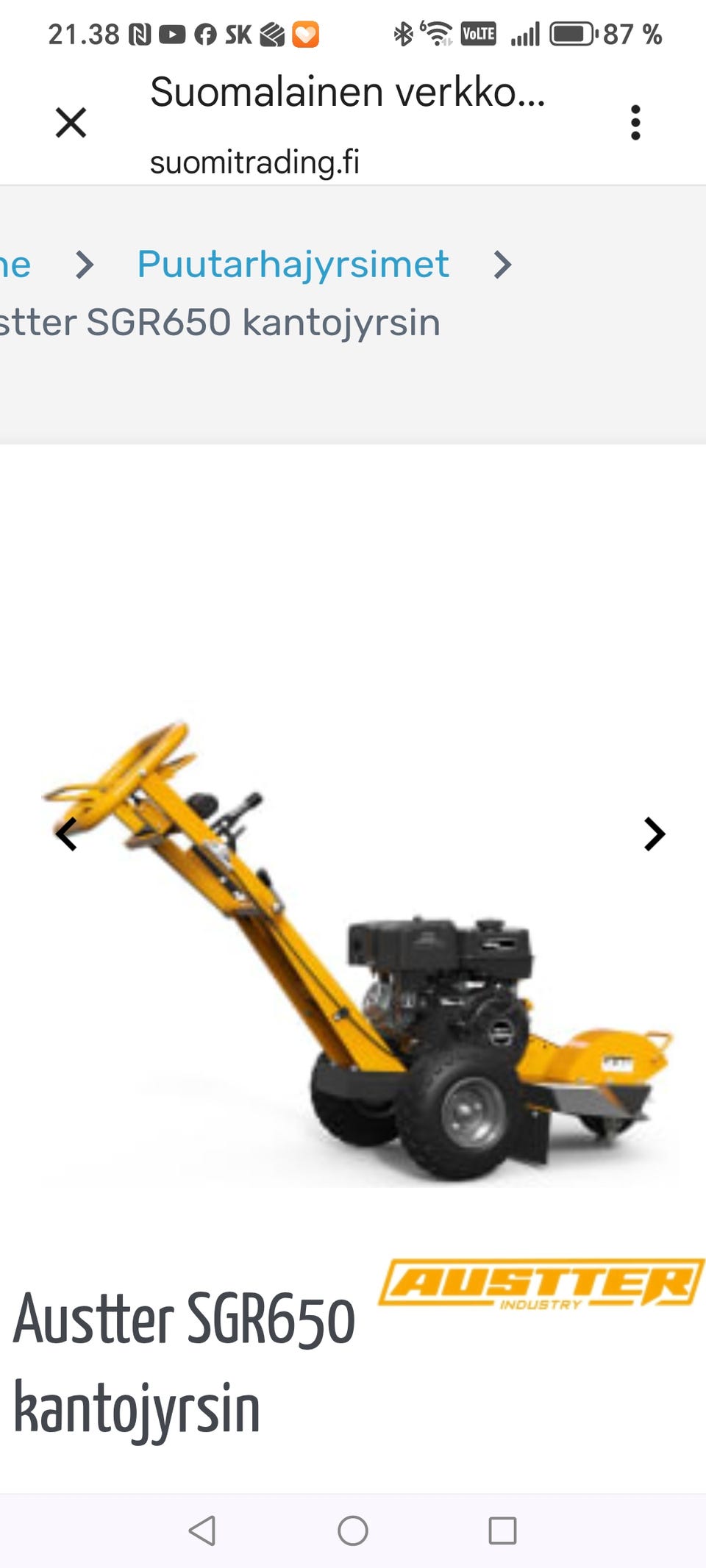
Task: Open the Puutarhajyrsimet breadcrumb link
Action: pyautogui.click(x=293, y=264)
